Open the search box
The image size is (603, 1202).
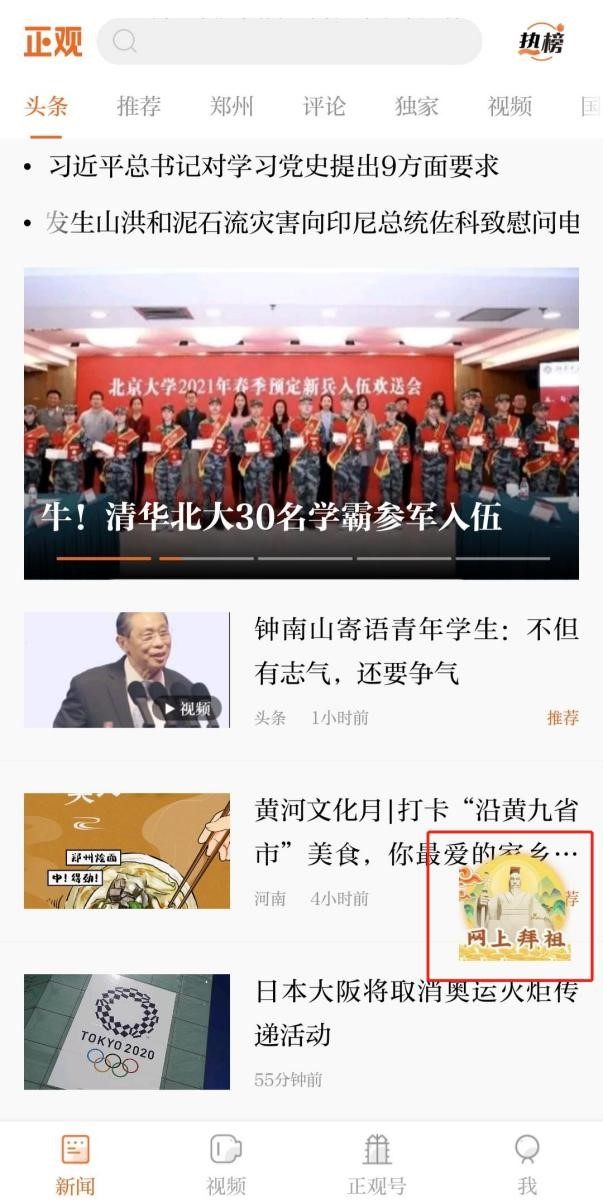(290, 42)
